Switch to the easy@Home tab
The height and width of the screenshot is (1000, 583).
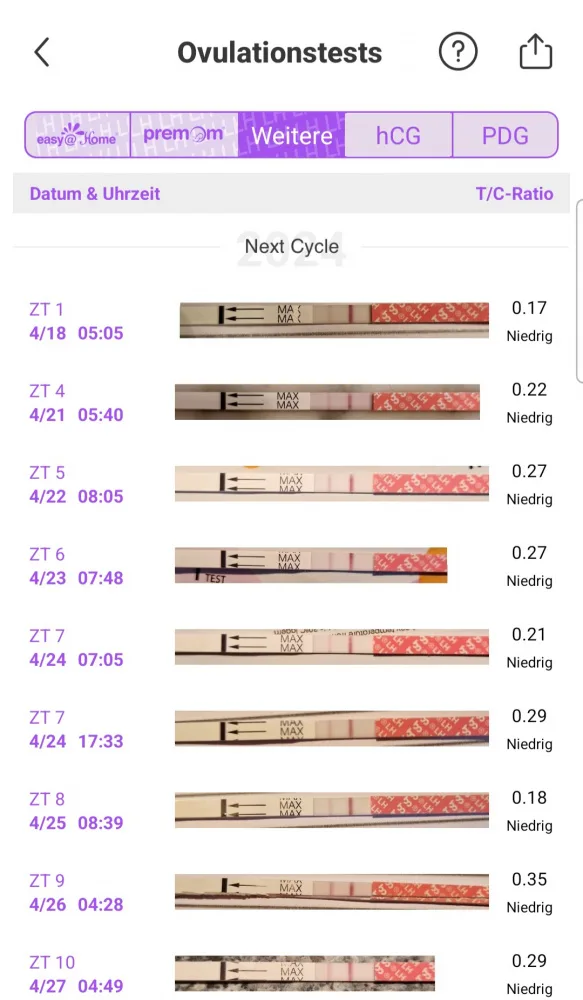[77, 135]
